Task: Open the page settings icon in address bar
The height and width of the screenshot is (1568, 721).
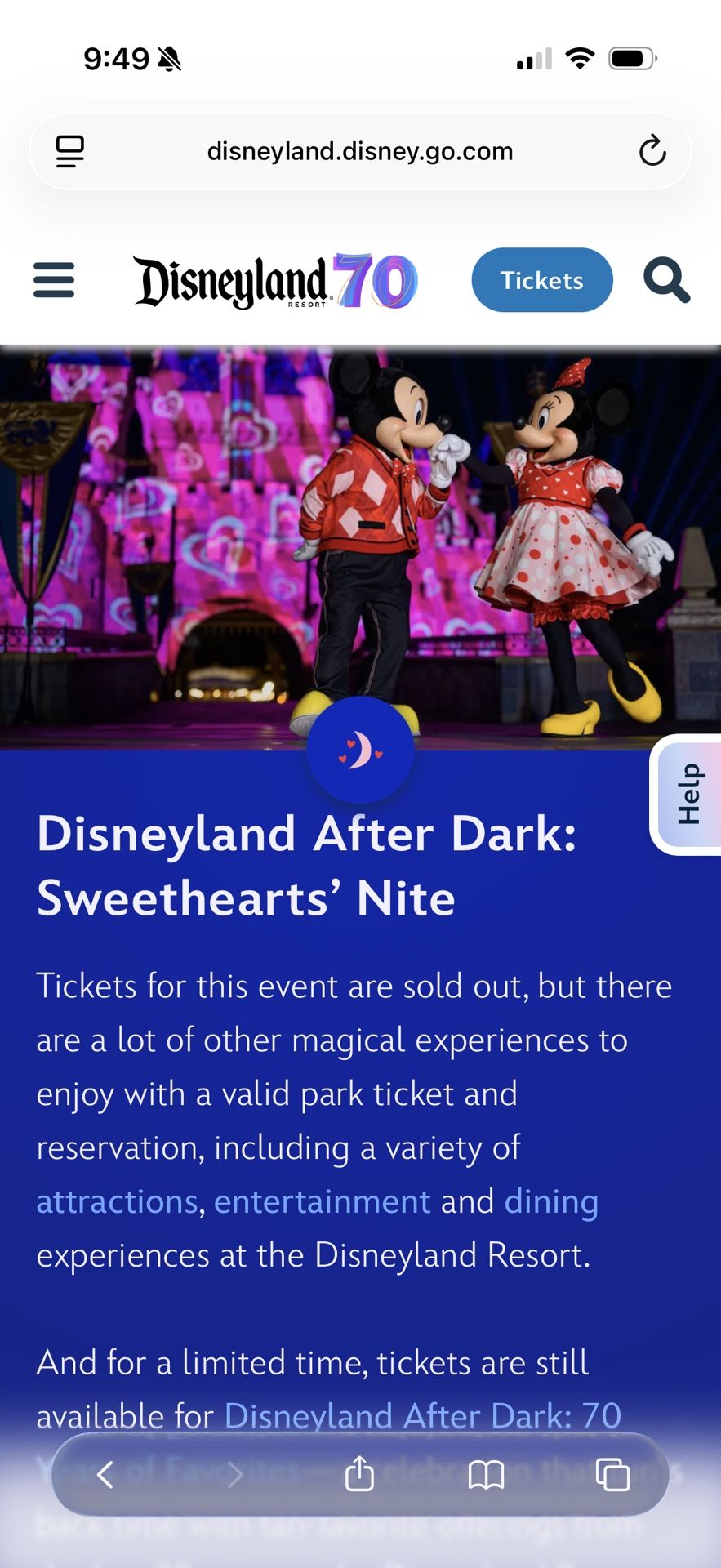Action: (x=70, y=151)
